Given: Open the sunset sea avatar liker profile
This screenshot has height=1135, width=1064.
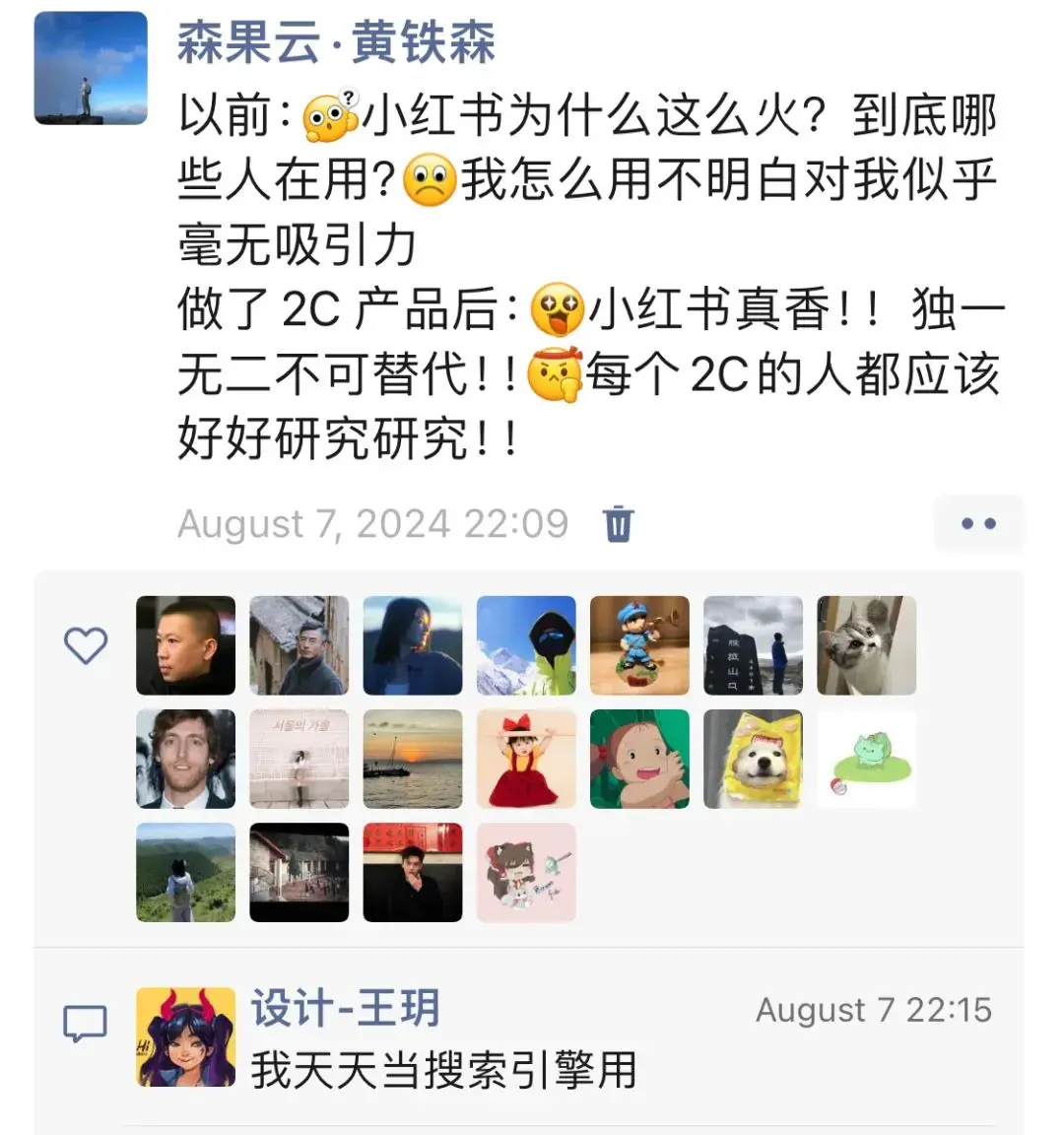Looking at the screenshot, I should [x=412, y=759].
